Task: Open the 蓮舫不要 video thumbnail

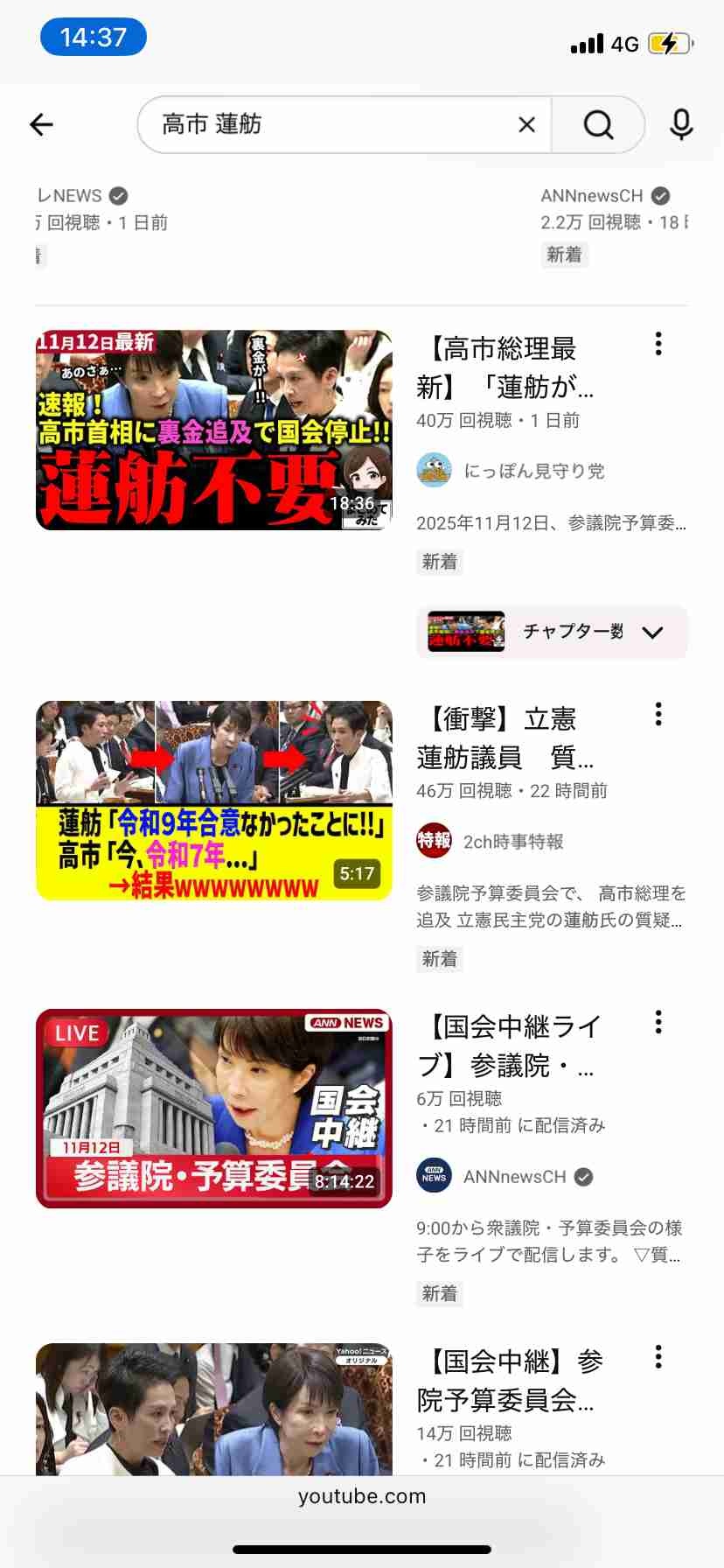Action: [213, 430]
